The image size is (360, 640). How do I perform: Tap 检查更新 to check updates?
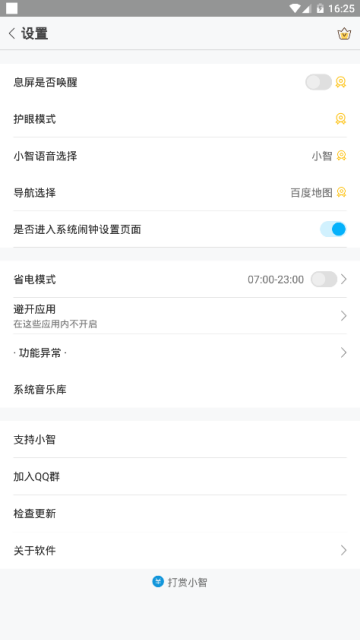tap(180, 513)
